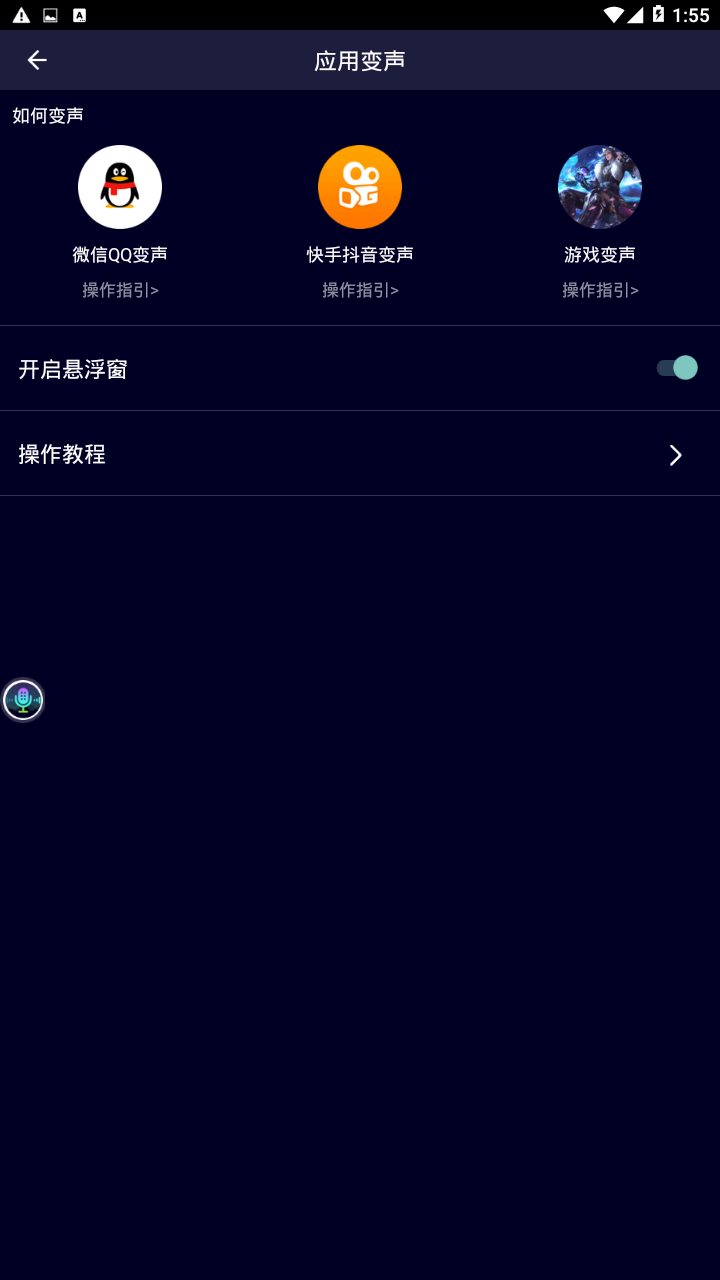This screenshot has width=720, height=1280.
Task: Open the 操作教程 row
Action: tap(360, 454)
